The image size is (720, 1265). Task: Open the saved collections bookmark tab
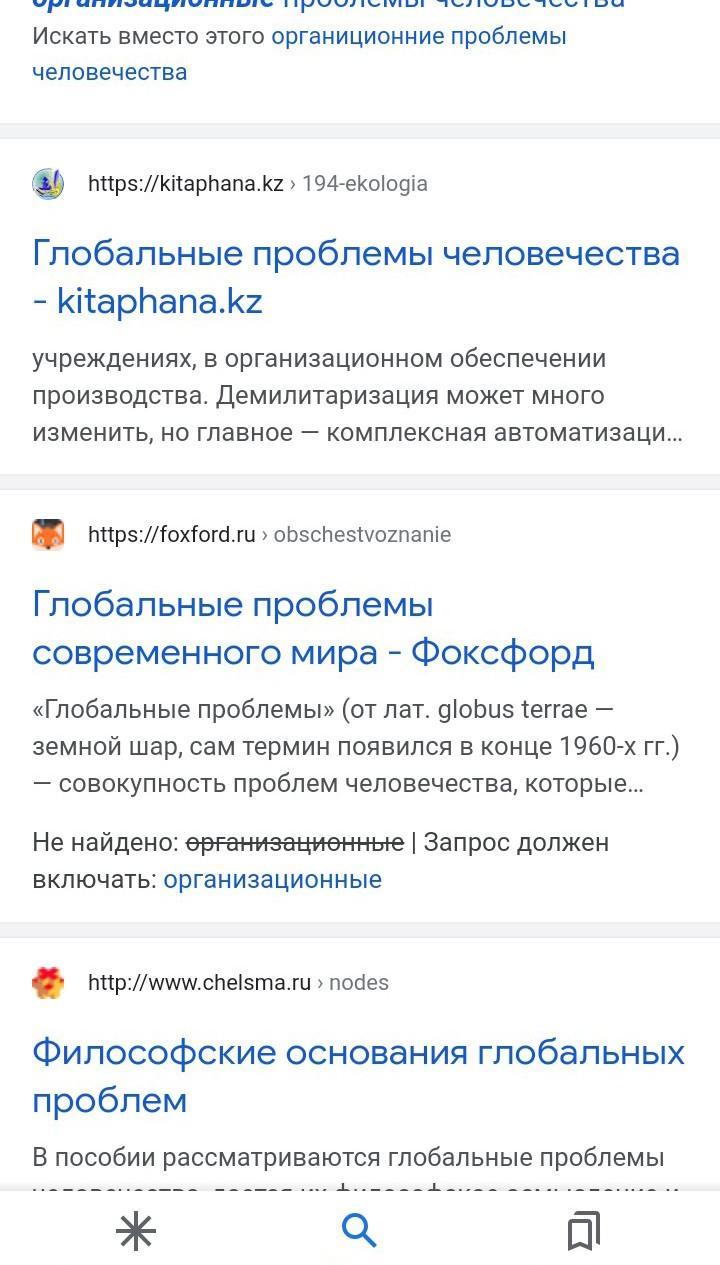click(x=584, y=1231)
